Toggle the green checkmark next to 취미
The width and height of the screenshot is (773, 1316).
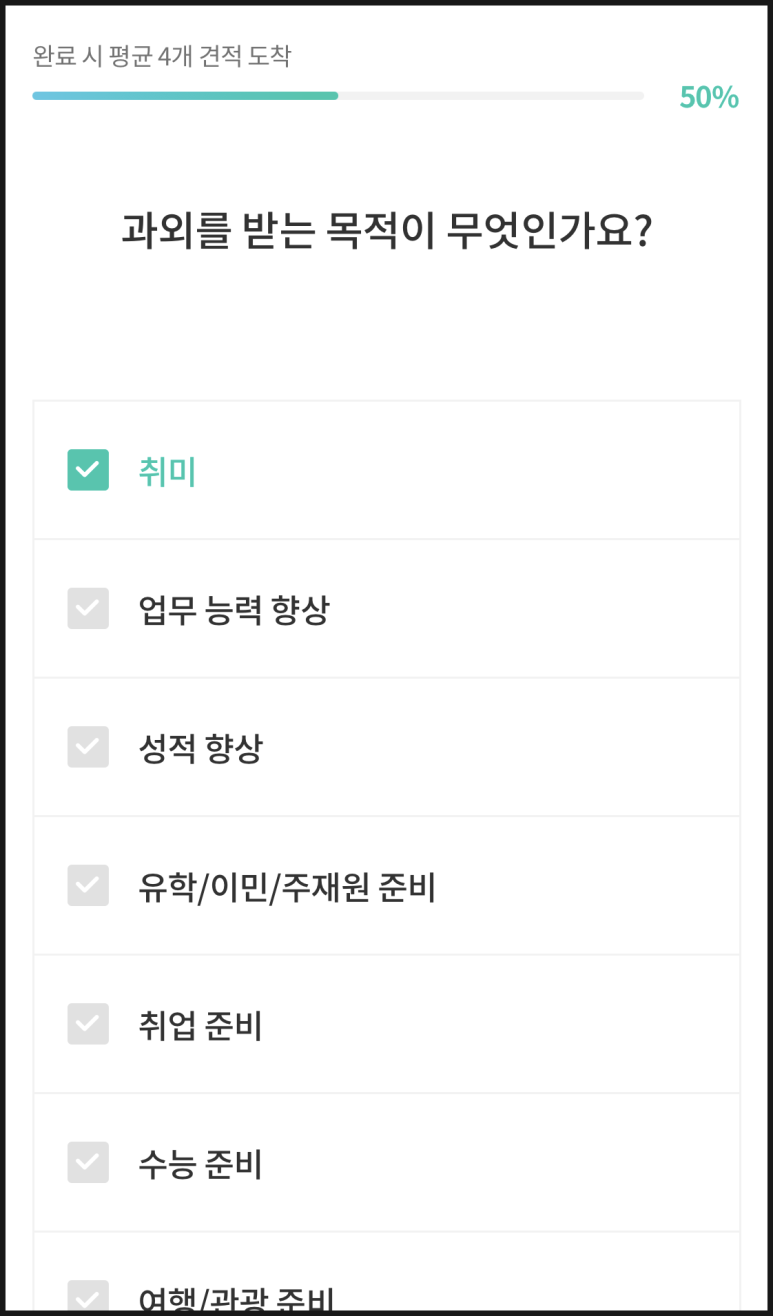[87, 470]
